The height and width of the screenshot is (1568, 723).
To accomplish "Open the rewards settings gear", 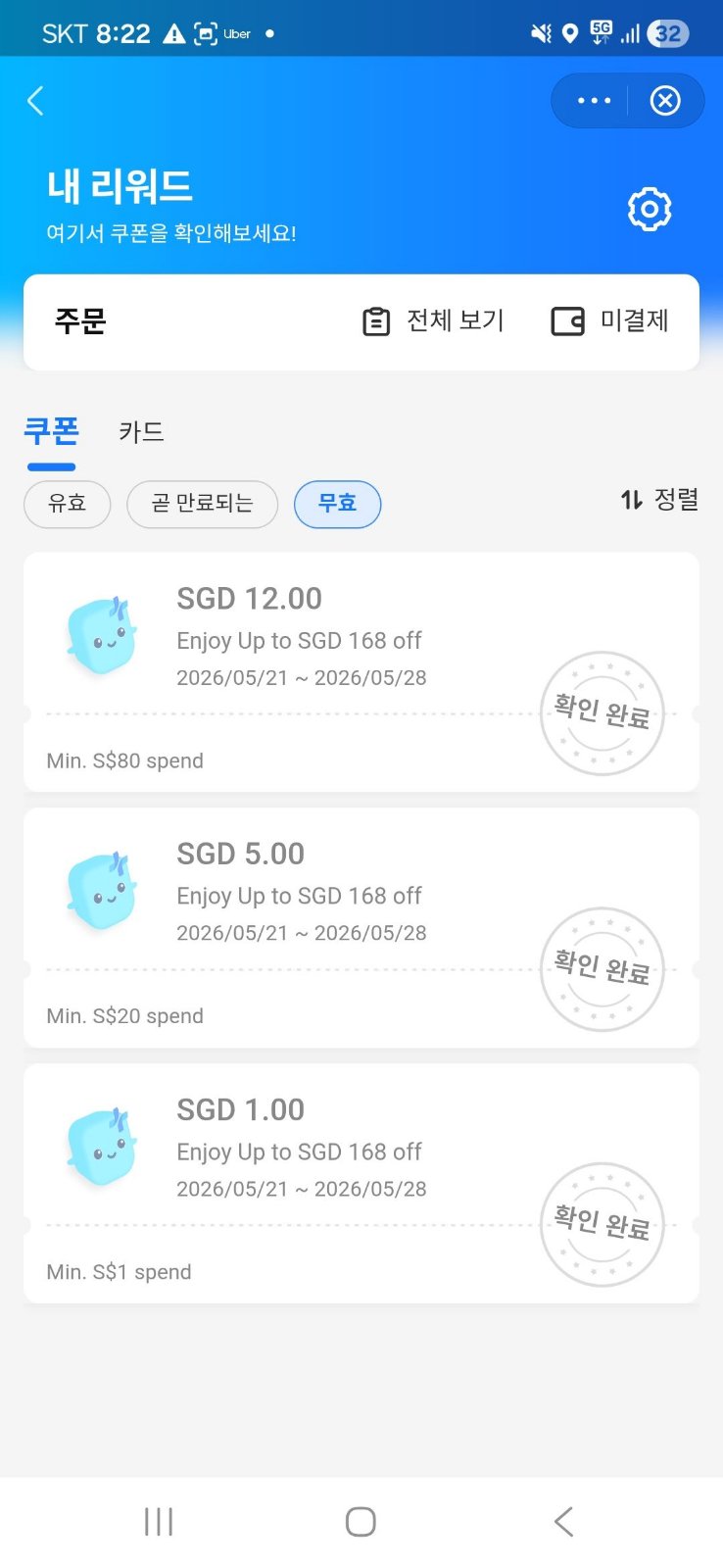I will (x=650, y=209).
